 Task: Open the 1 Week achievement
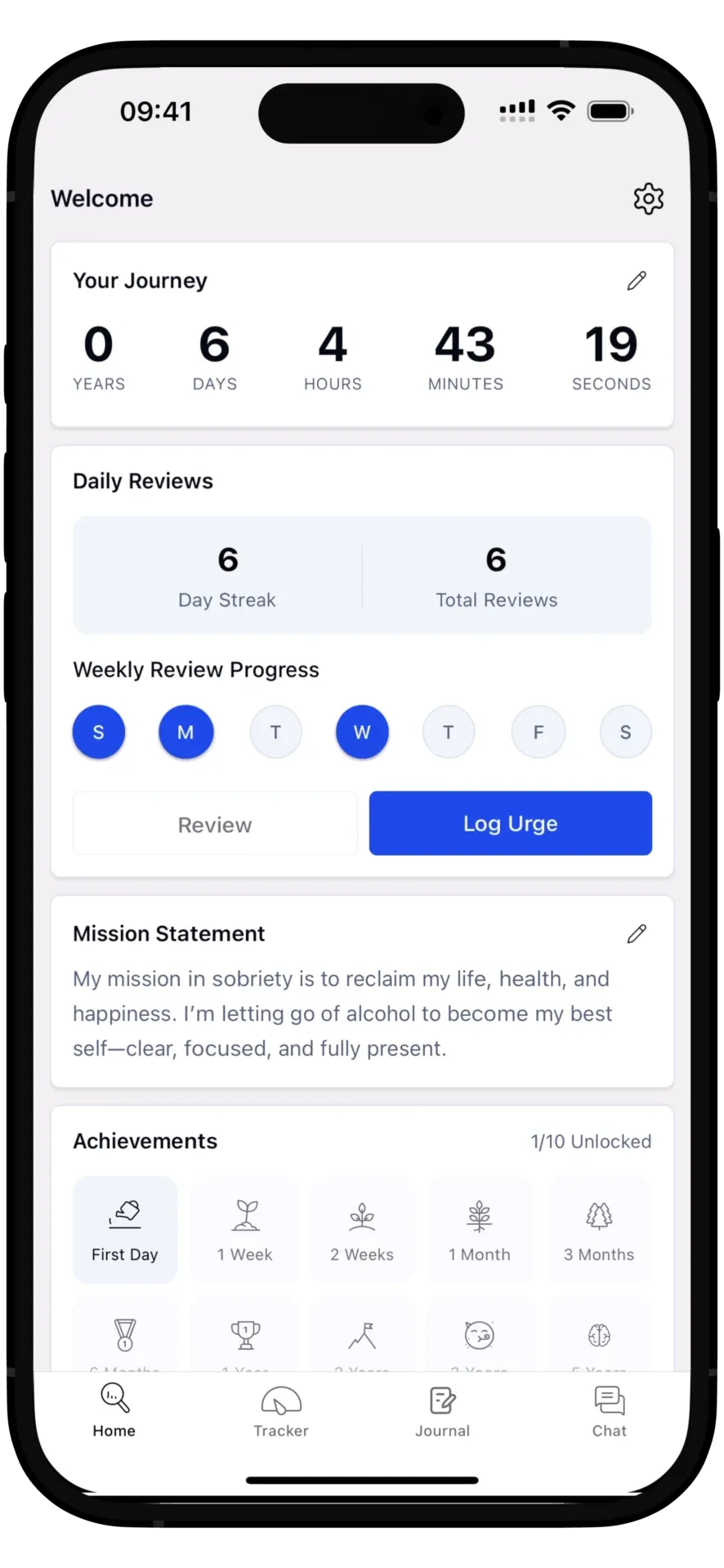244,1230
